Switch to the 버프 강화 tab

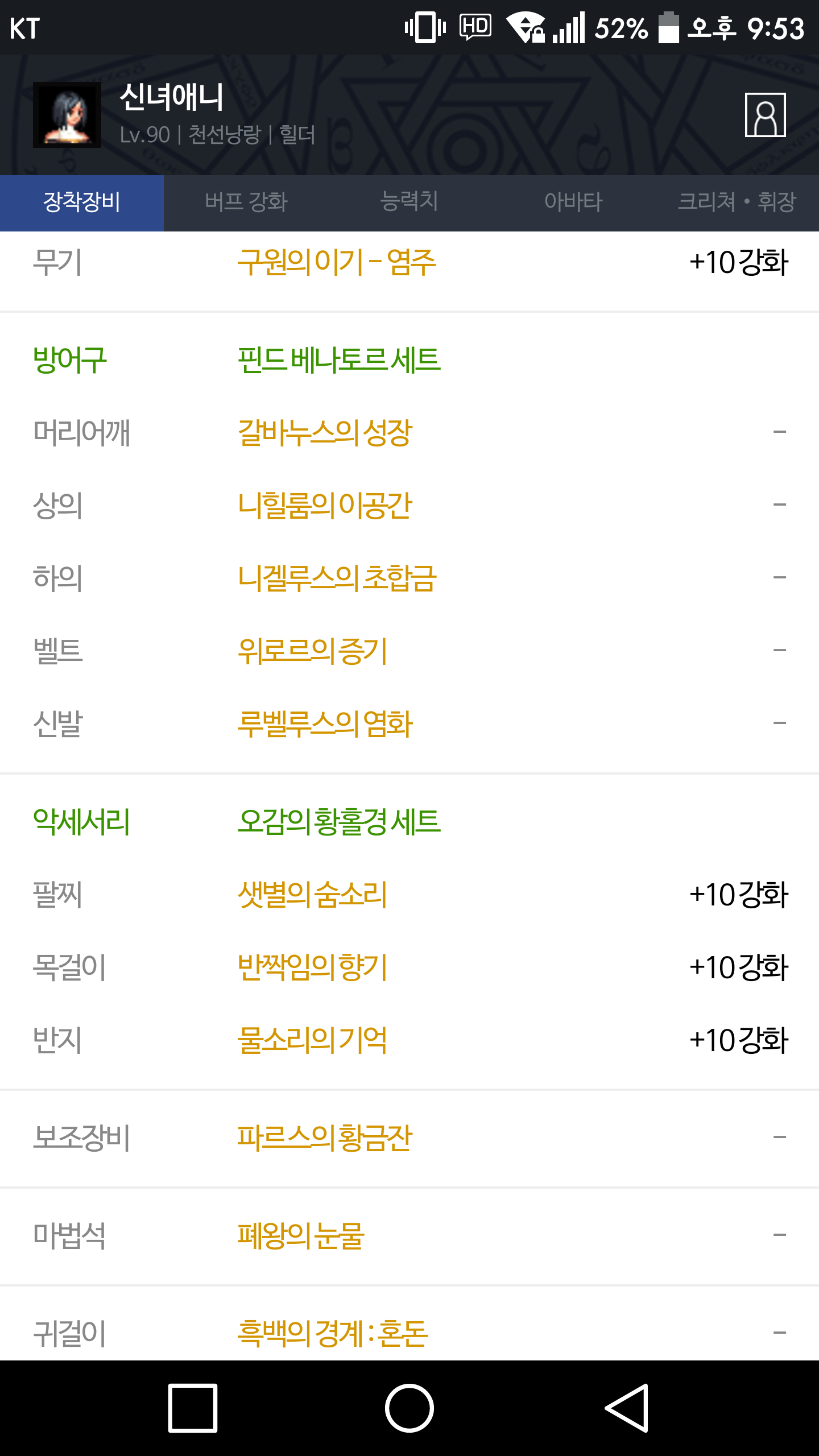pyautogui.click(x=246, y=202)
